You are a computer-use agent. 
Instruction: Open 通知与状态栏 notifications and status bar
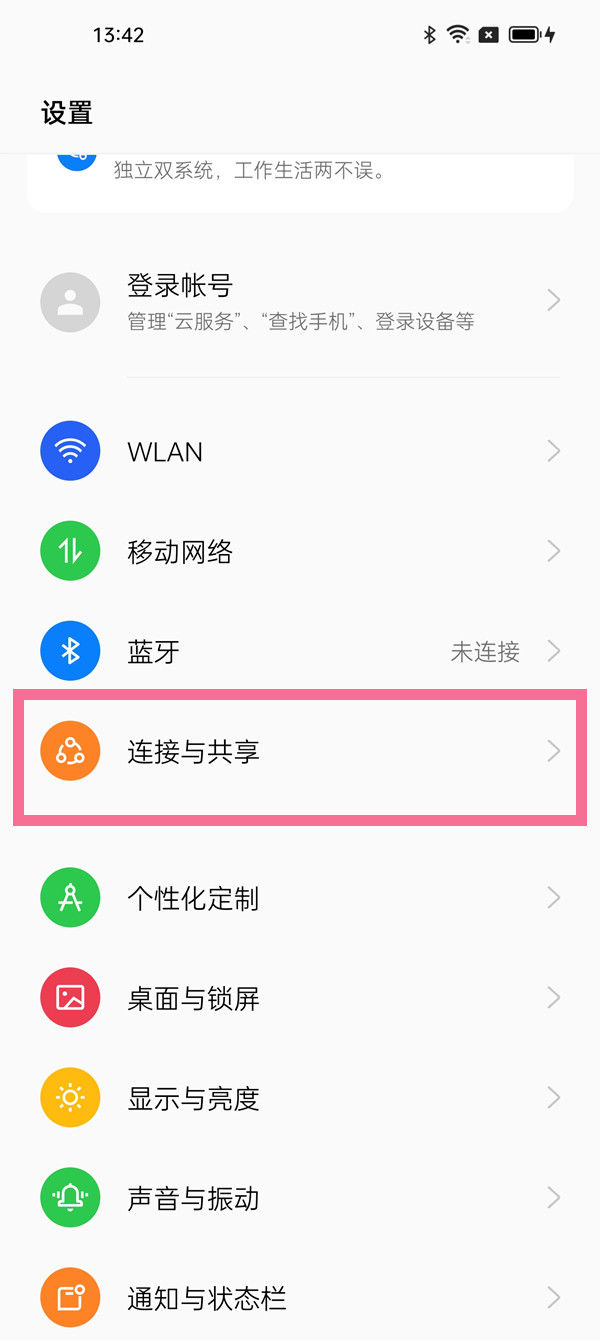(x=300, y=1298)
